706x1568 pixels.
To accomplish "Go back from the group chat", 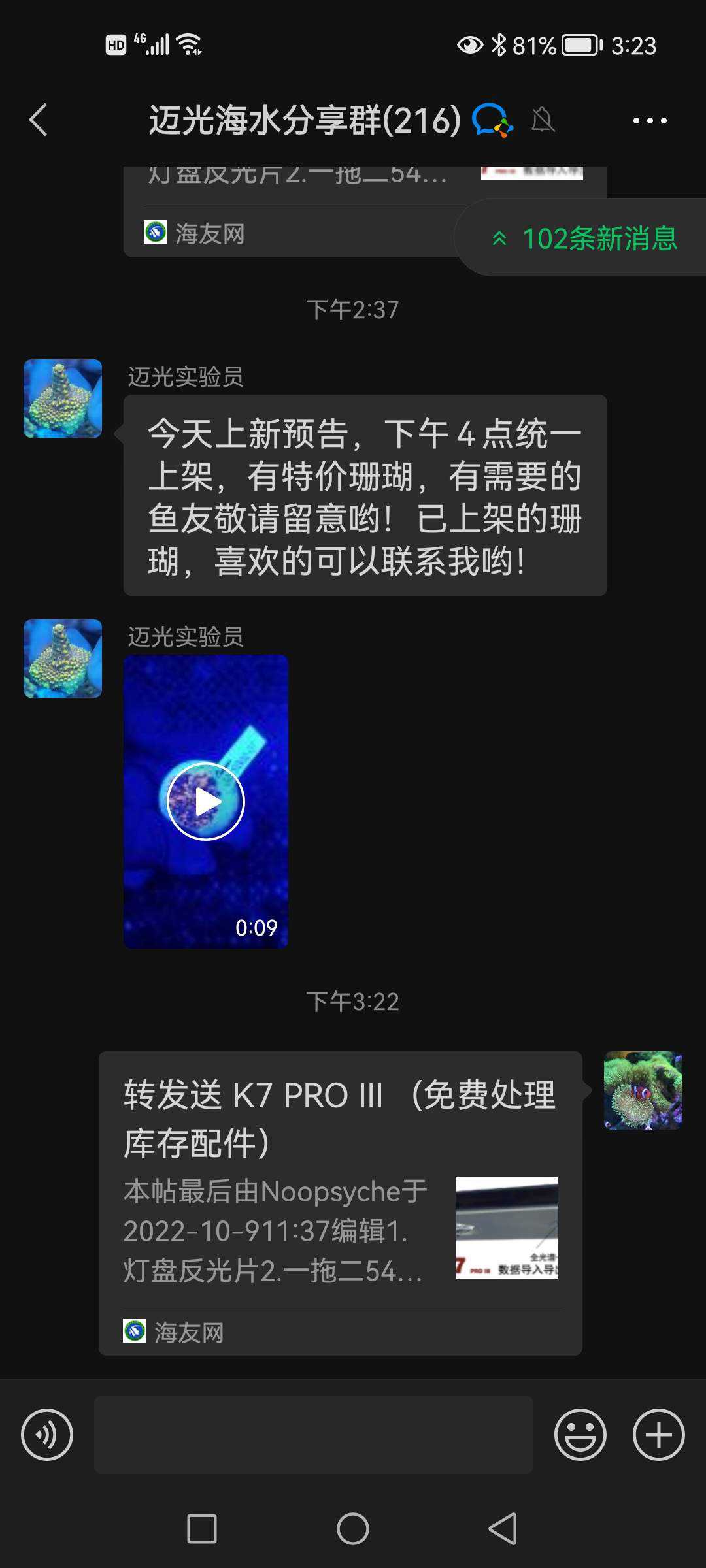I will pyautogui.click(x=39, y=120).
